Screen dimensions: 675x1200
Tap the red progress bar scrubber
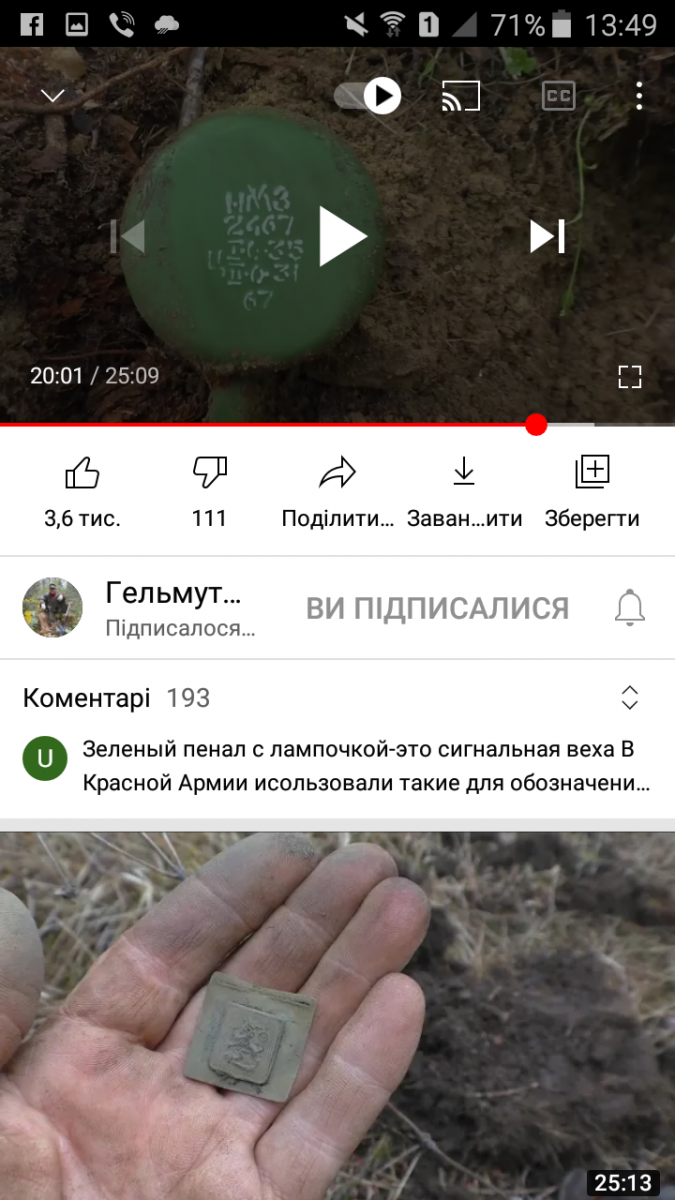(537, 425)
